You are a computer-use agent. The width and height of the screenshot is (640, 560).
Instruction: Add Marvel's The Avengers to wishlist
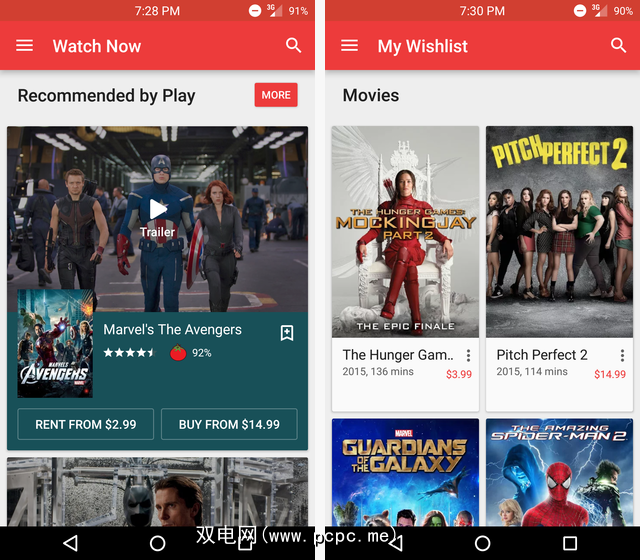point(286,333)
